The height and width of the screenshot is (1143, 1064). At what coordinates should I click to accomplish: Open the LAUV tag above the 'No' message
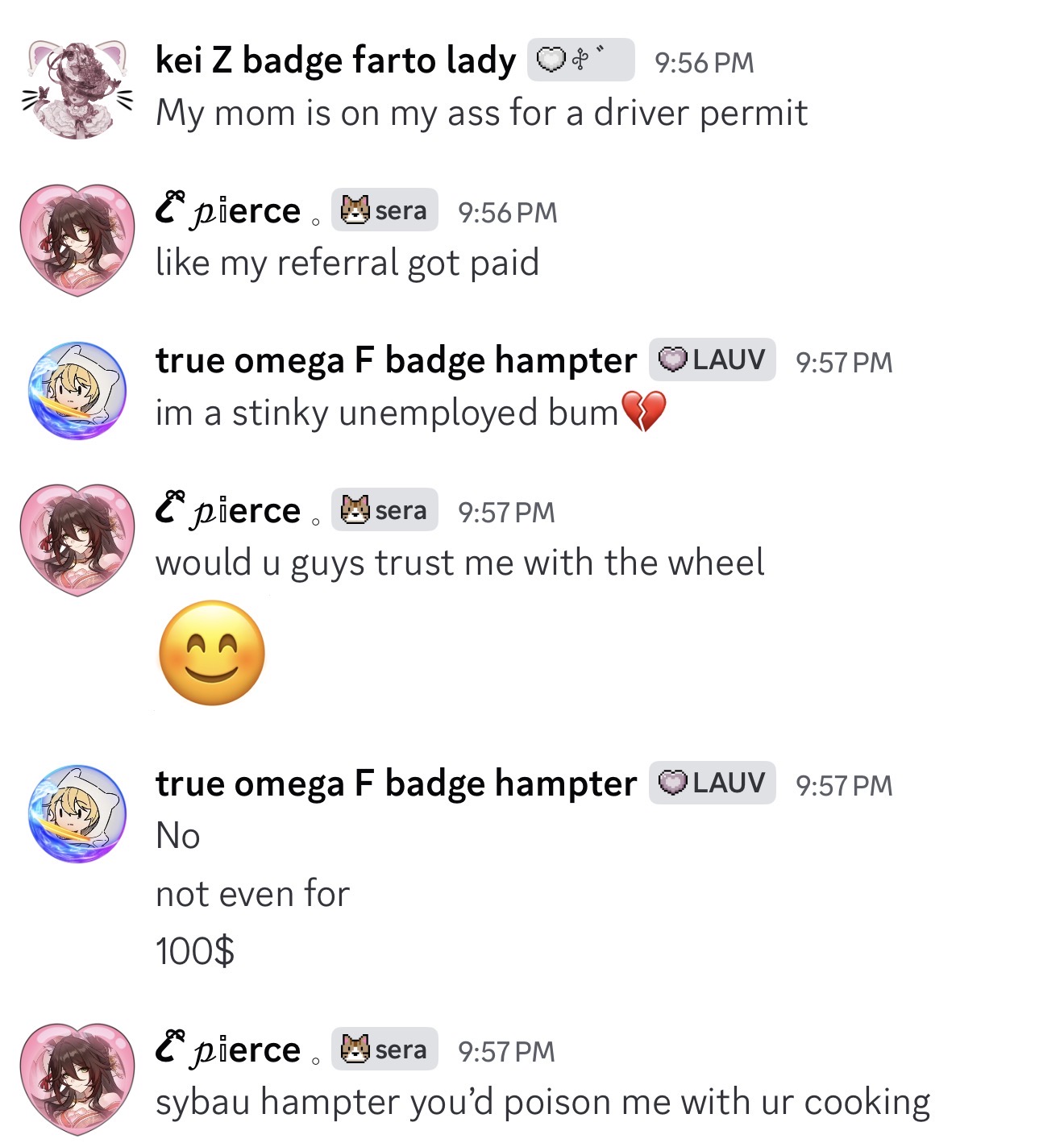[712, 783]
